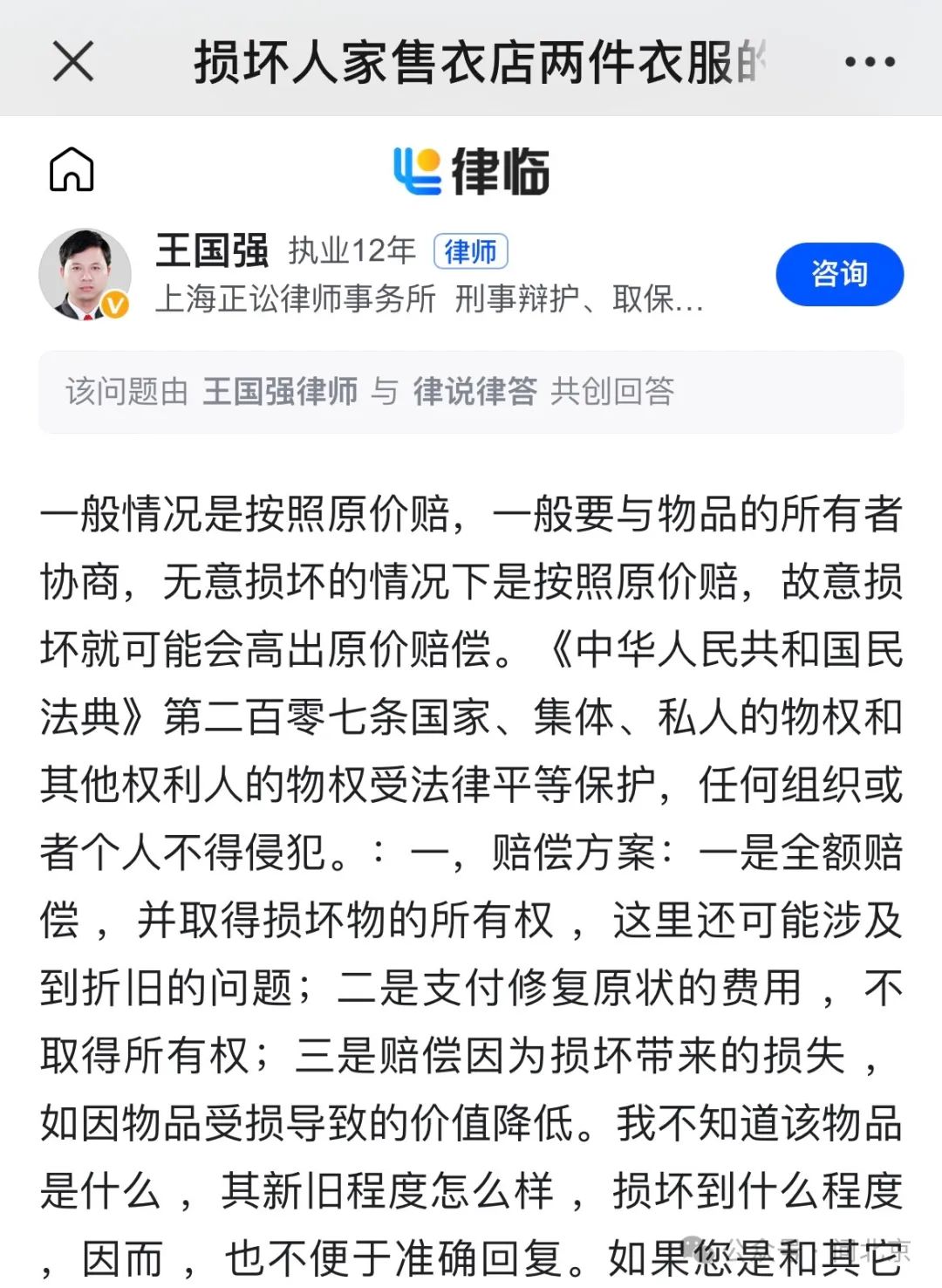This screenshot has width=942, height=1288.
Task: Tap the blue 咨询 button
Action: tap(839, 274)
